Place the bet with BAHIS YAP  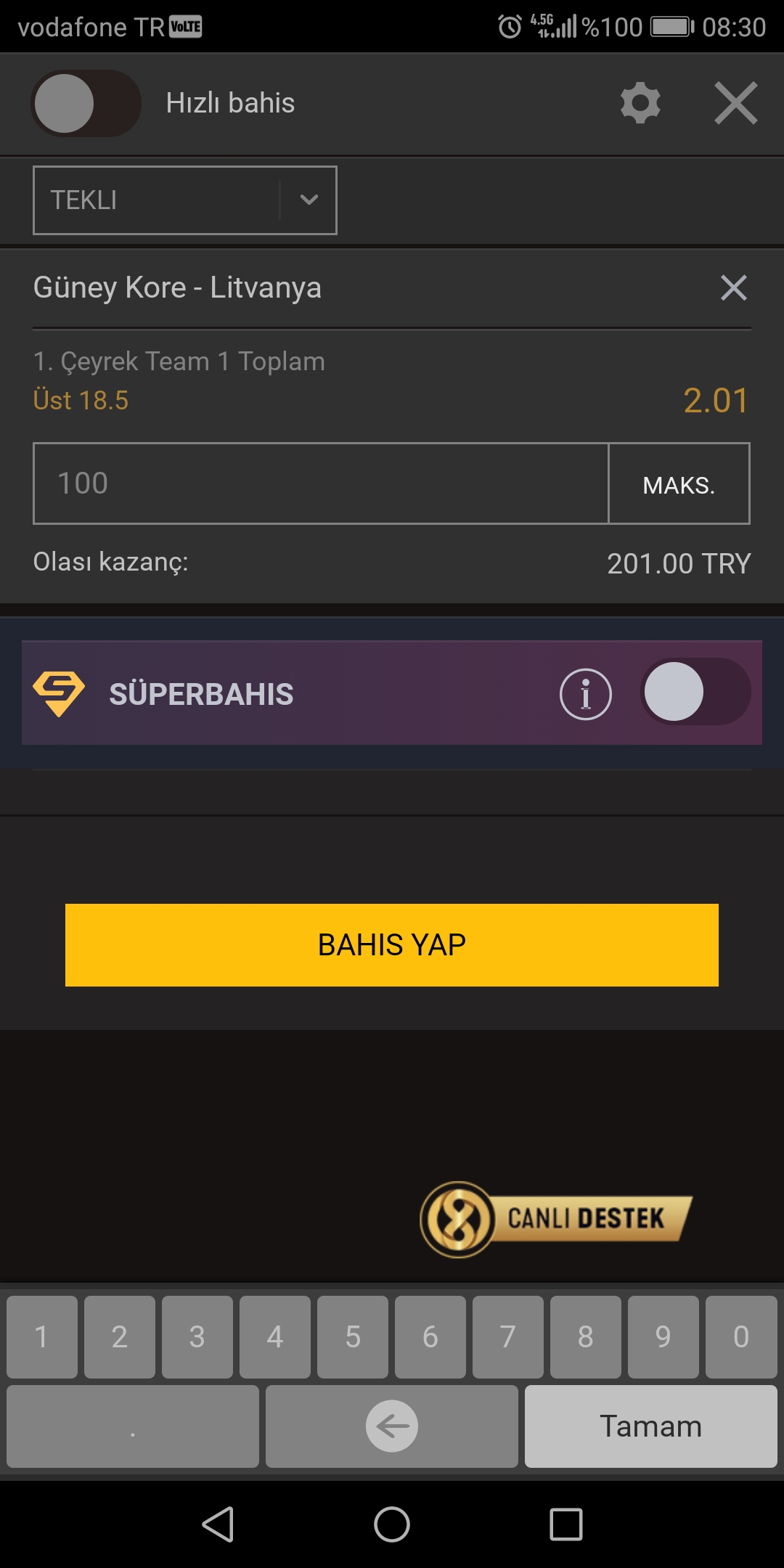tap(392, 945)
